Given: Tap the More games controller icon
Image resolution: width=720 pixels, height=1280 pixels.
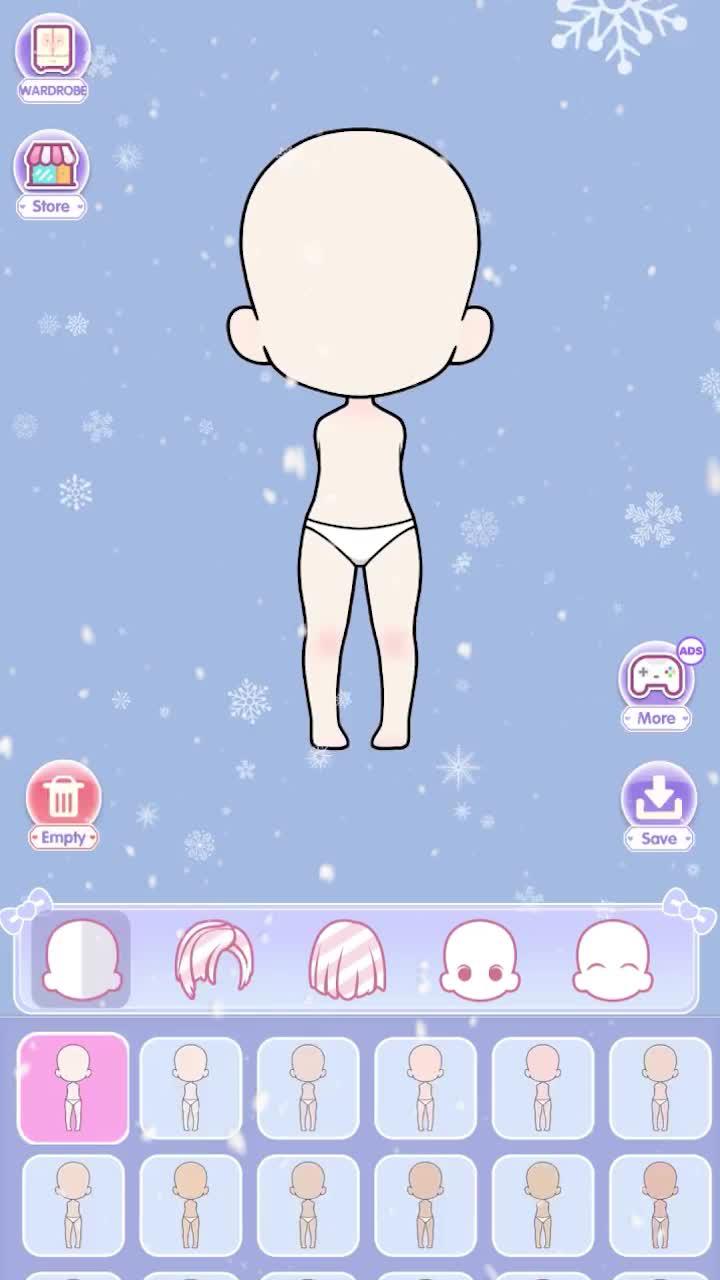Looking at the screenshot, I should coord(657,678).
